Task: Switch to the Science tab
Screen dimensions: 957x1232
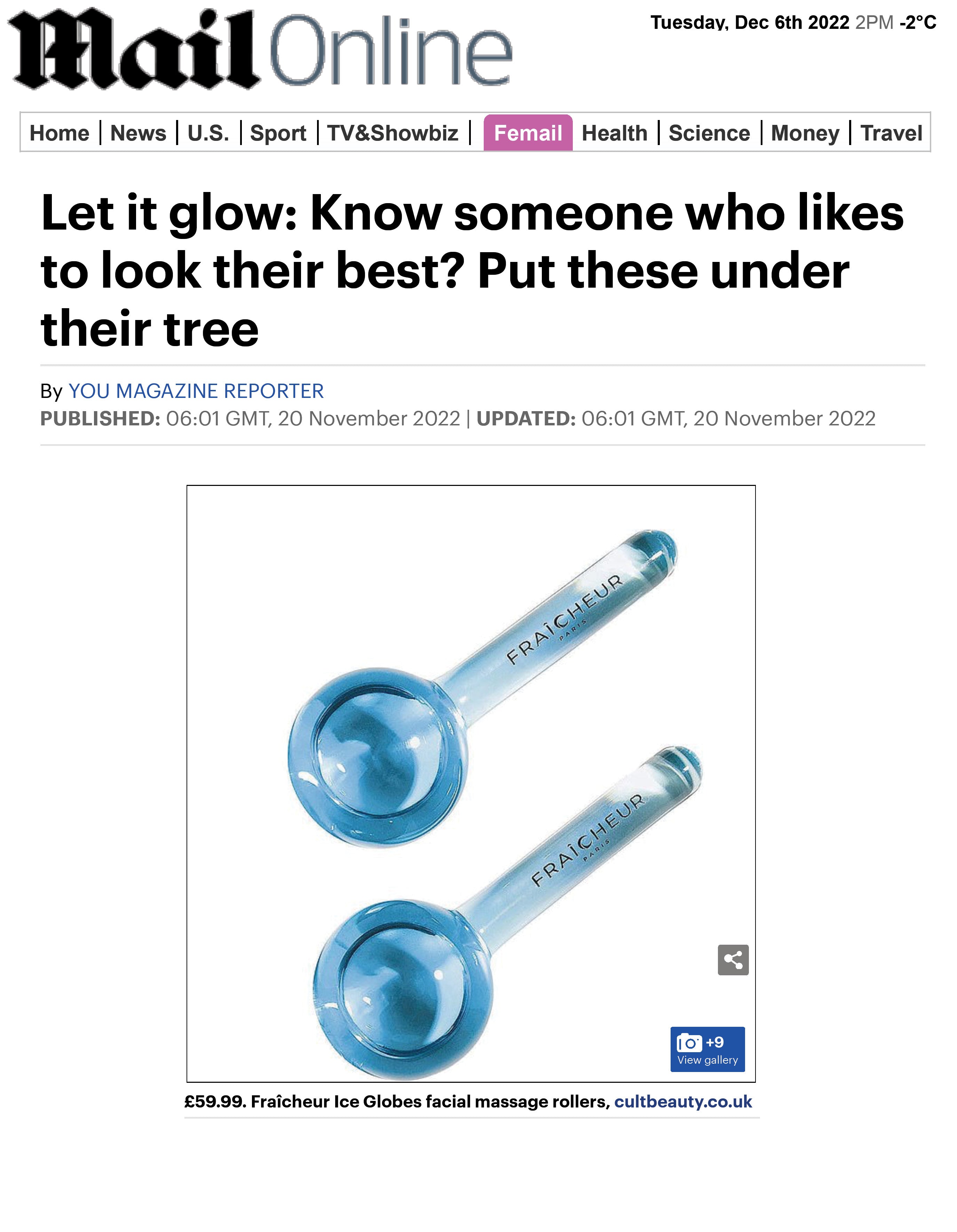Action: click(x=709, y=133)
